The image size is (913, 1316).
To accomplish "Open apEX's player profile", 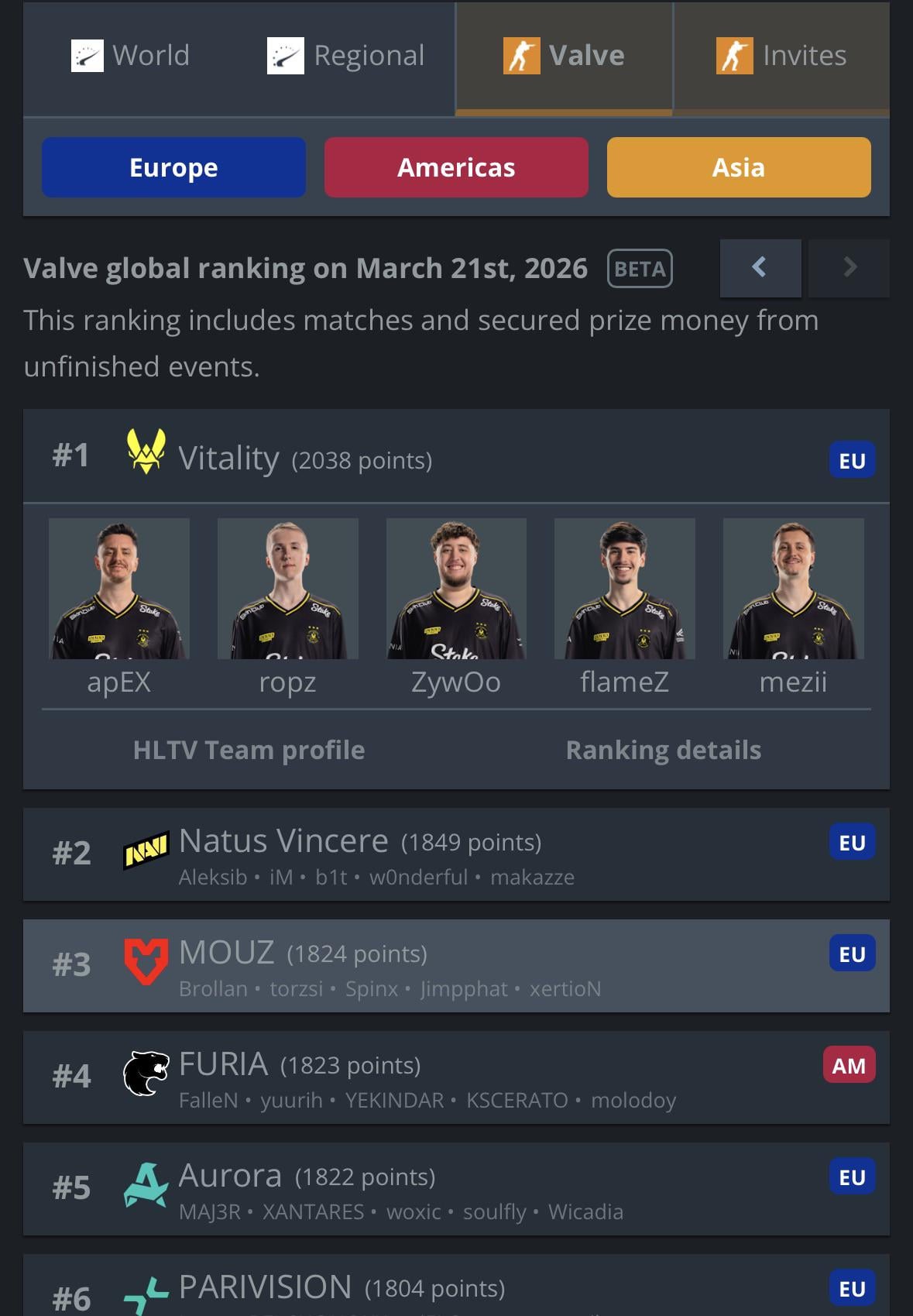I will pyautogui.click(x=118, y=606).
